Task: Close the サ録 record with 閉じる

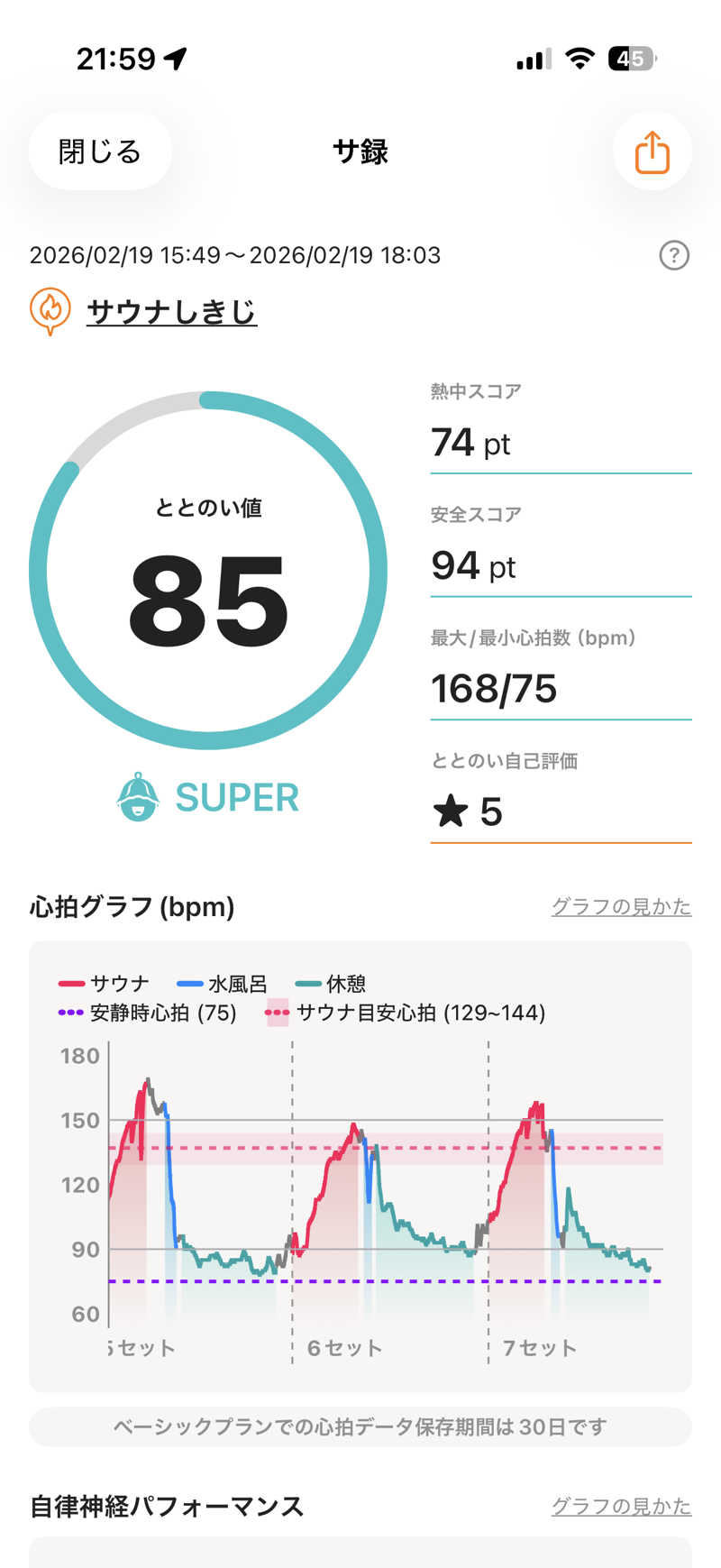Action: (x=100, y=151)
